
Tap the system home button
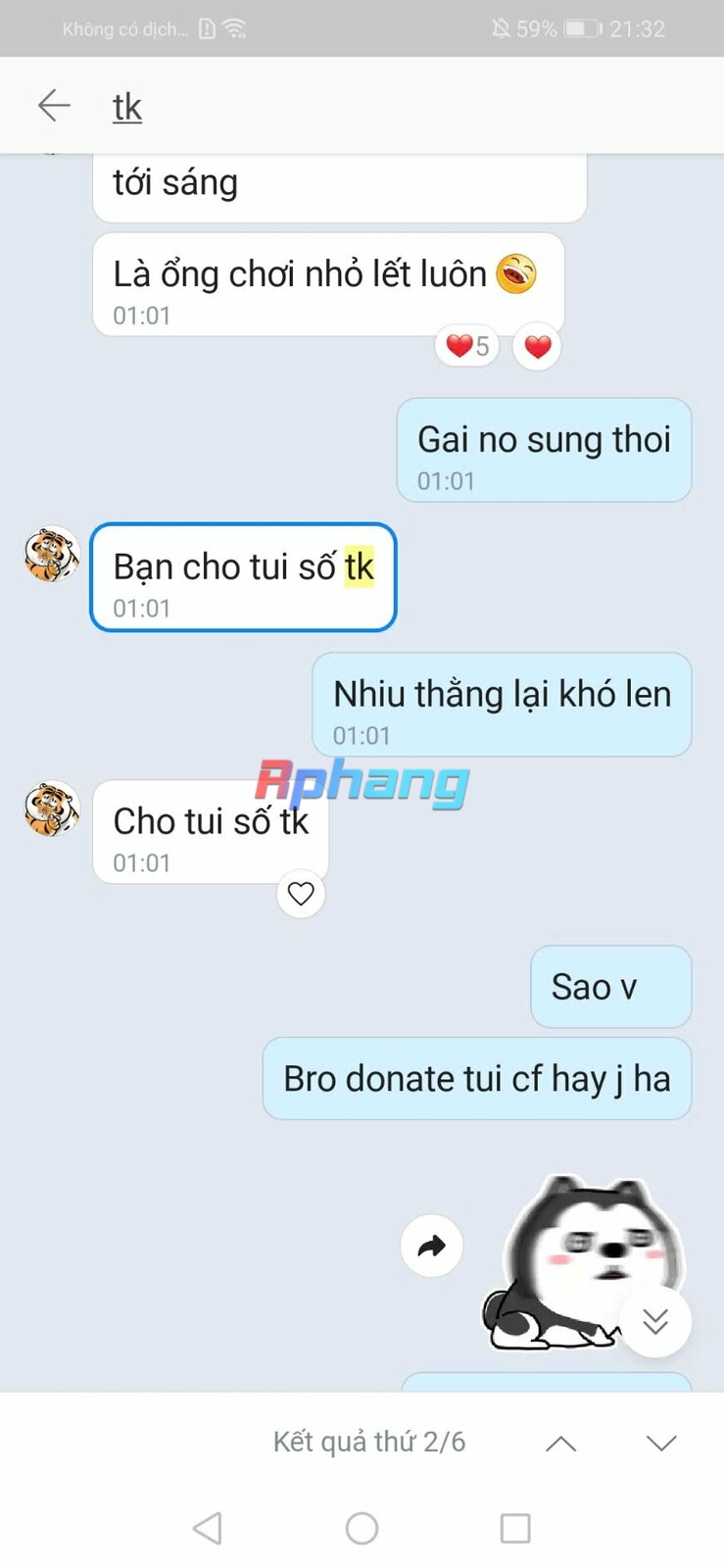[362, 1528]
